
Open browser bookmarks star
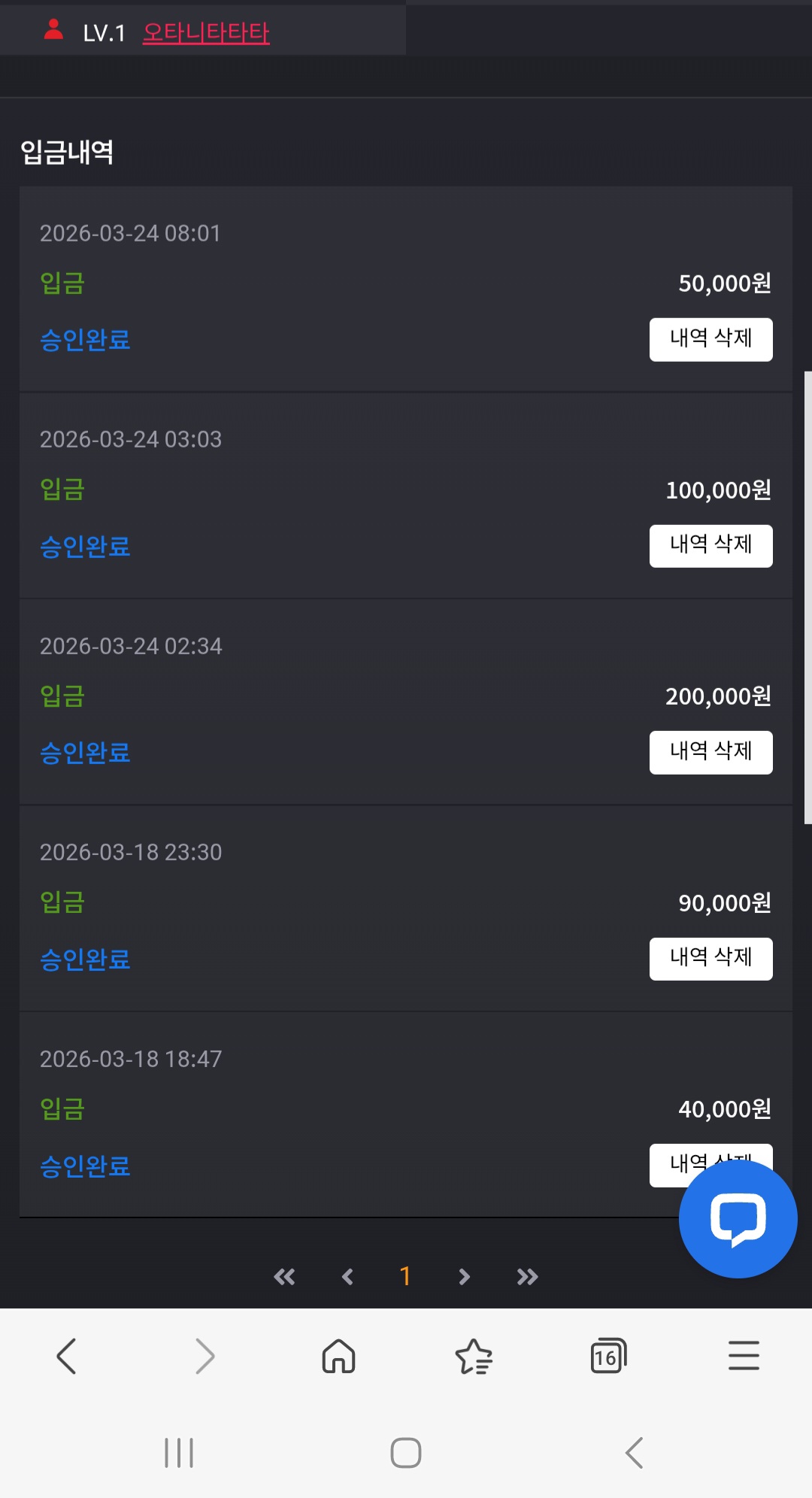pos(474,1357)
